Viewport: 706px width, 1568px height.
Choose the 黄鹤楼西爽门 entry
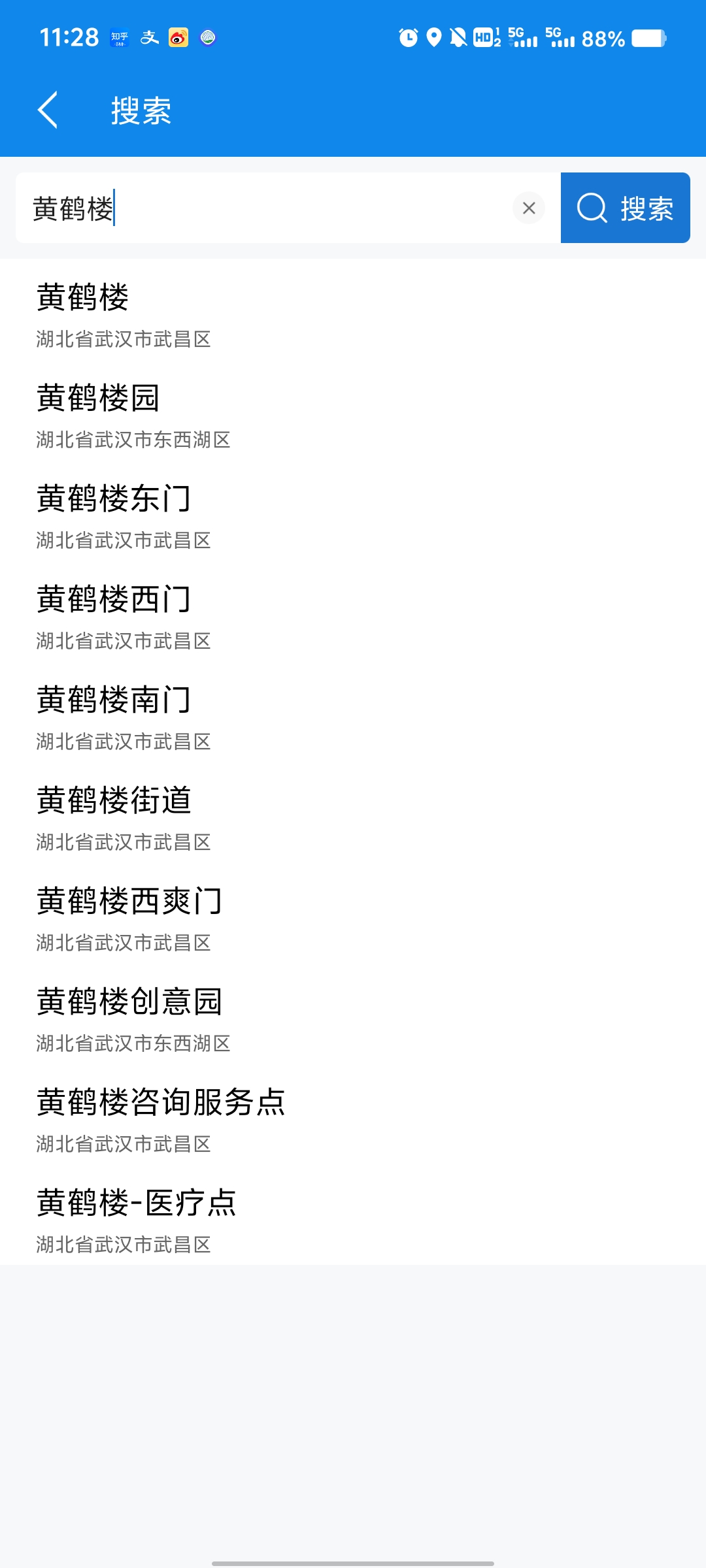pyautogui.click(x=353, y=919)
